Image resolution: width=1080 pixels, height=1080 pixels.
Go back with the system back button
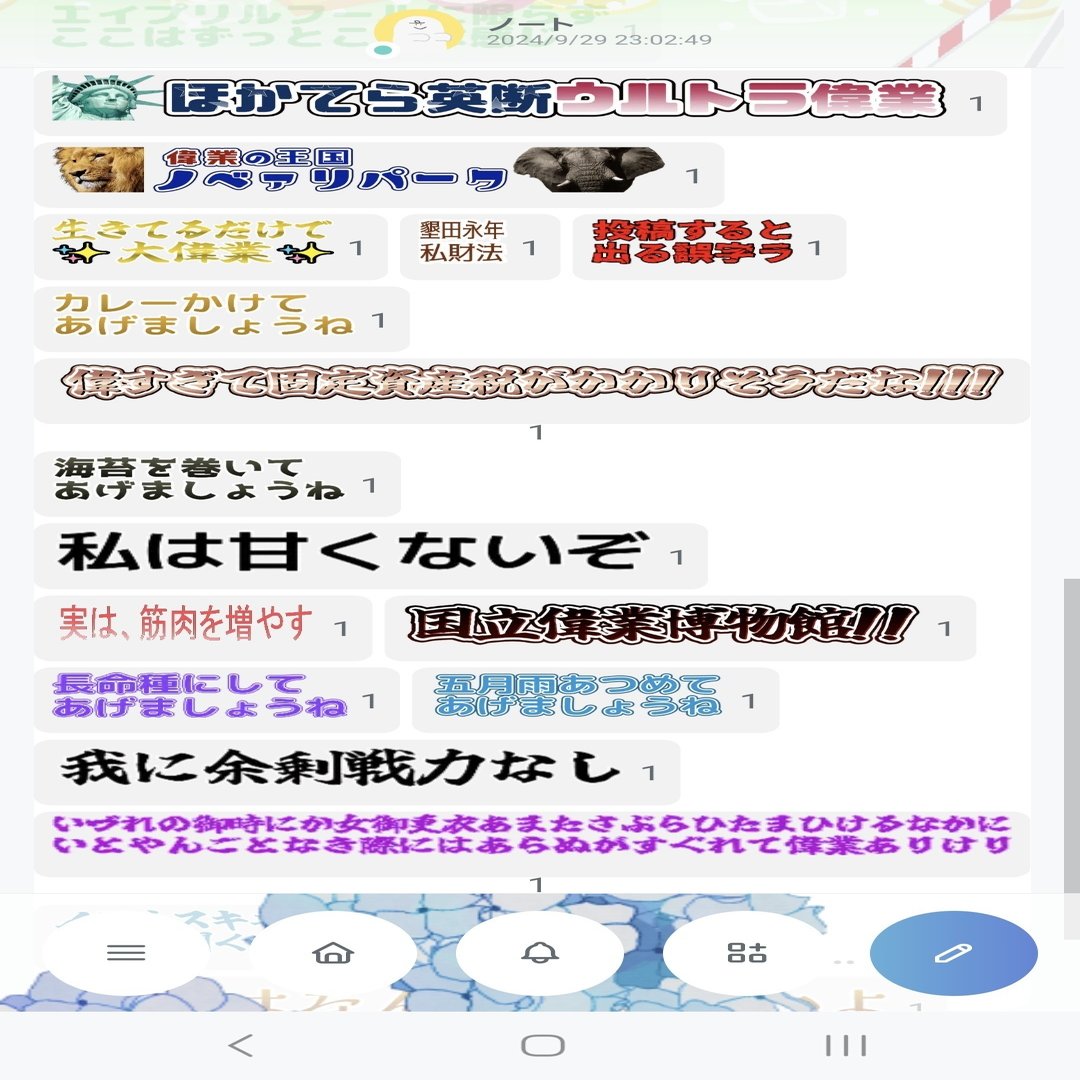(x=240, y=1046)
